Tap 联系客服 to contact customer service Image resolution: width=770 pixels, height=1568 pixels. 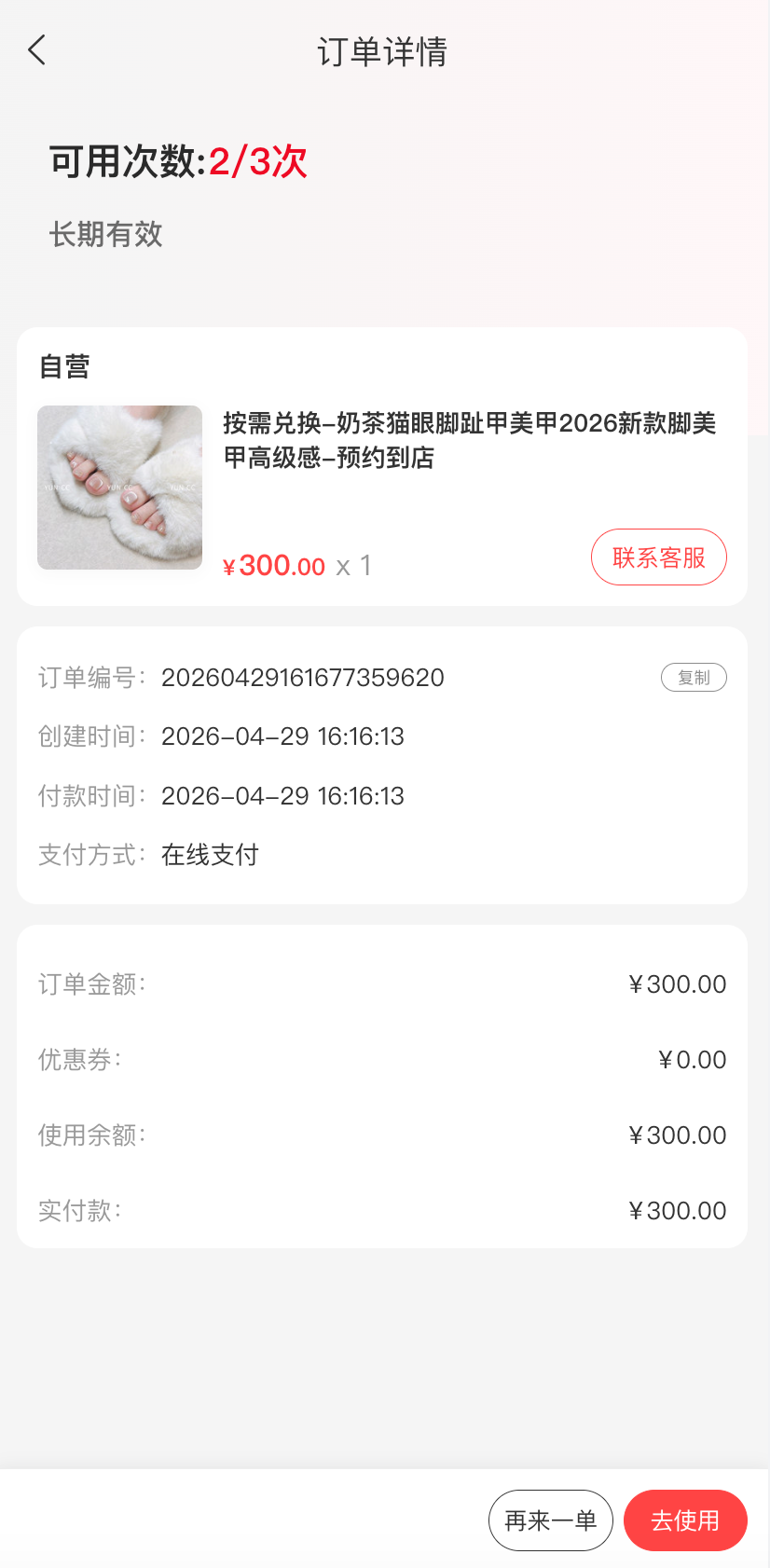pyautogui.click(x=658, y=557)
